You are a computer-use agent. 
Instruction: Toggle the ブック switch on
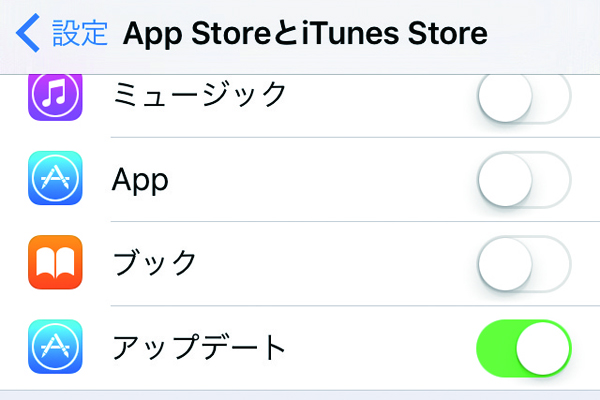coord(523,264)
